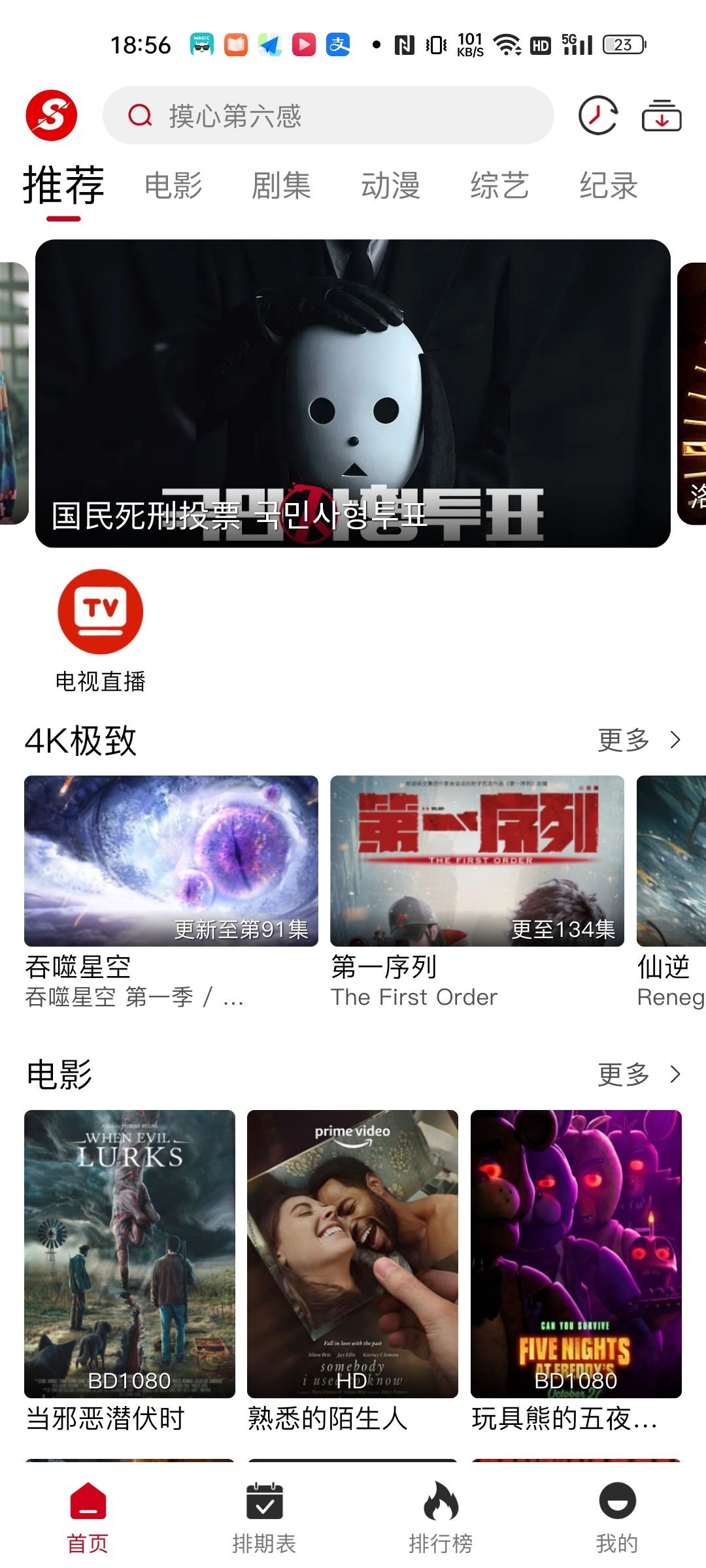Switch to the 排期表 schedule tab
This screenshot has width=706, height=1568.
pyautogui.click(x=264, y=1517)
